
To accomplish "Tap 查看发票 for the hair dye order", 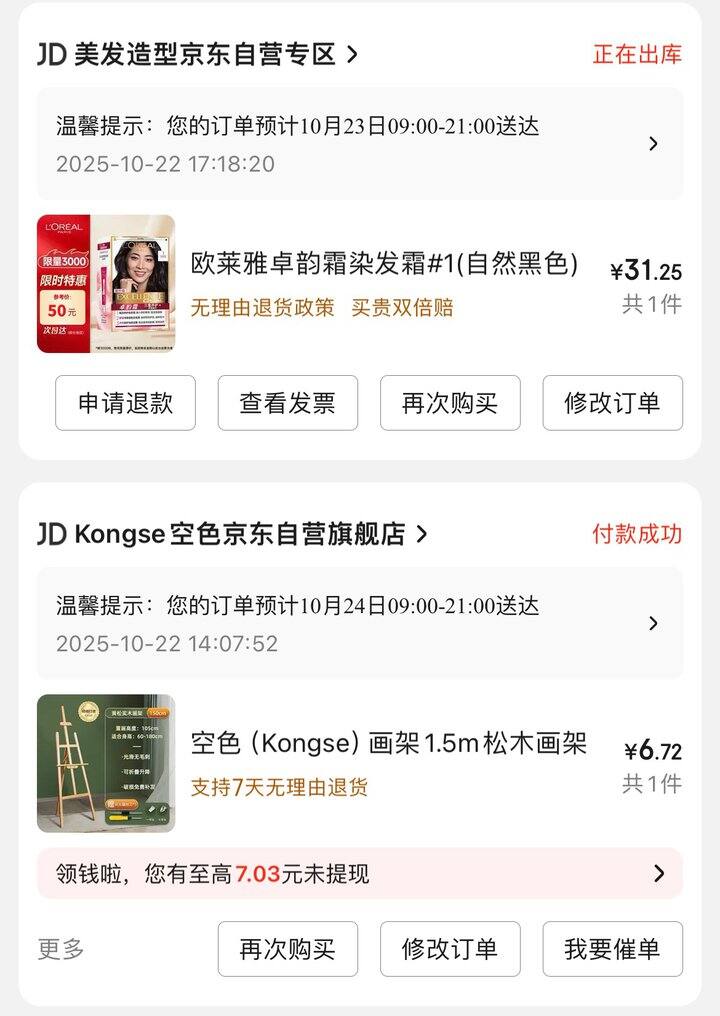I will 287,403.
